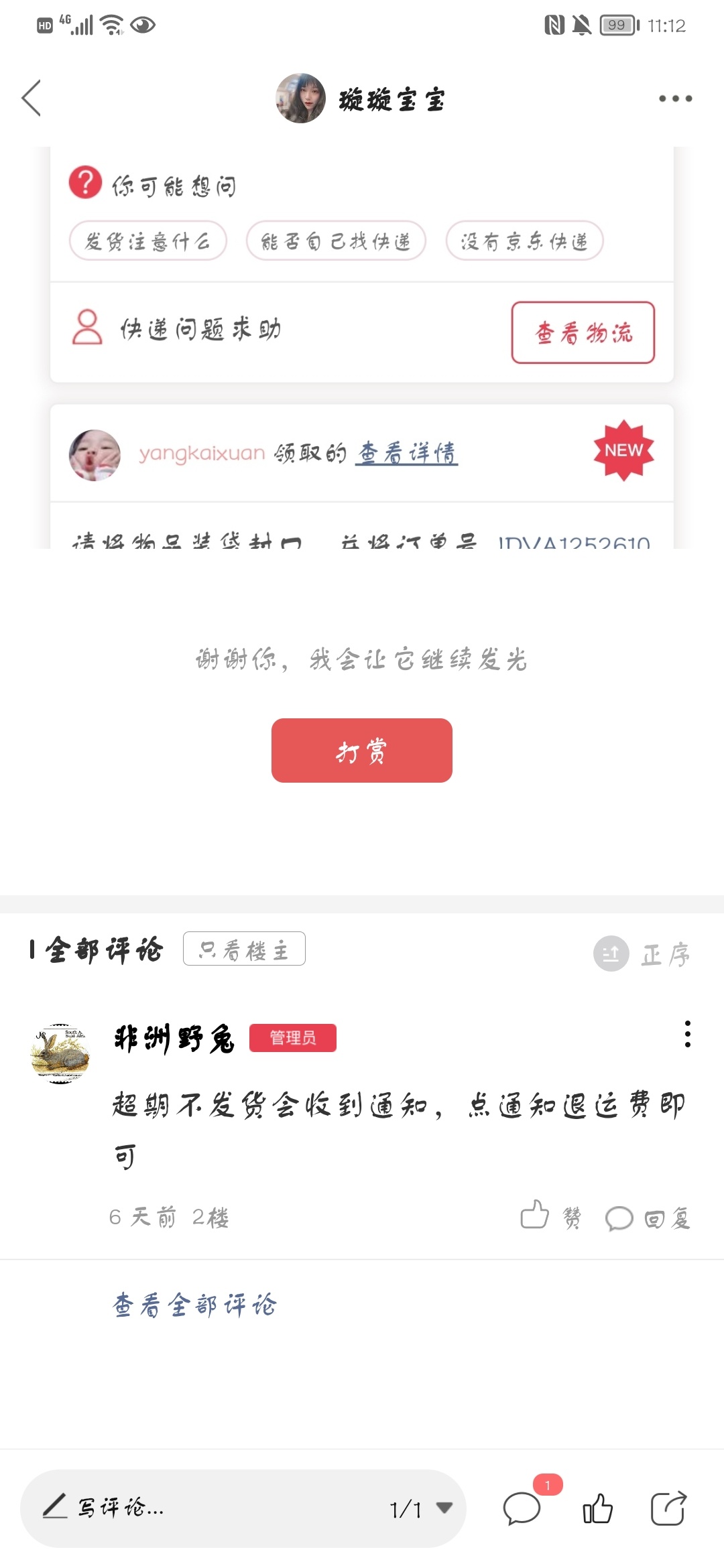Toggle comment order via 正序
Viewport: 724px width, 1568px height.
coord(642,954)
